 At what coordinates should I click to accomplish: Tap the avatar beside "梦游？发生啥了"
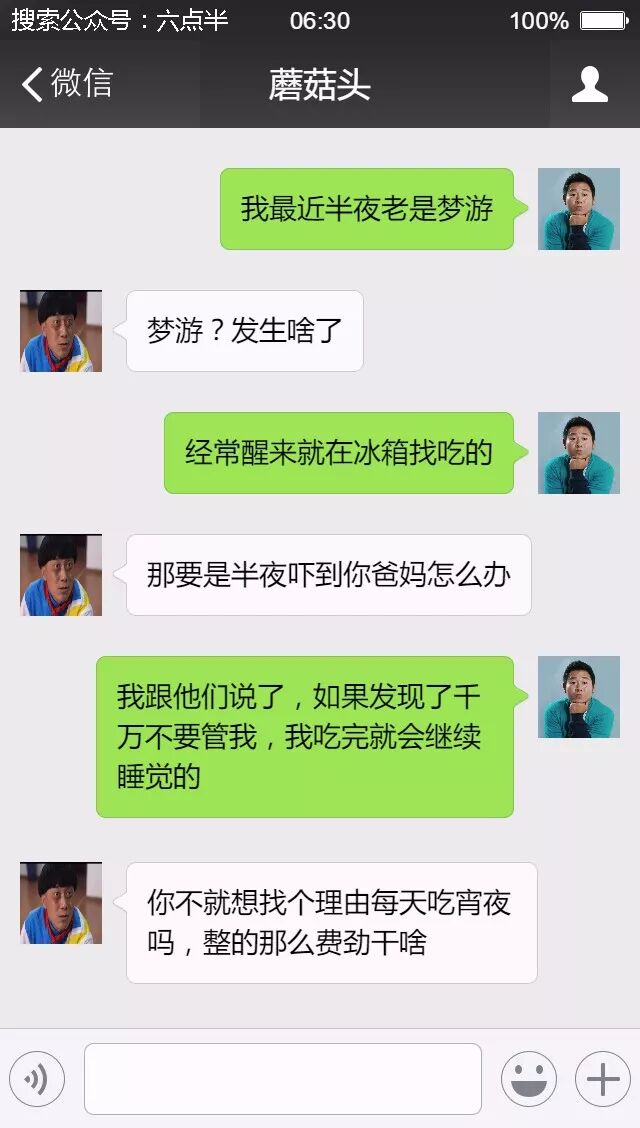click(x=61, y=331)
